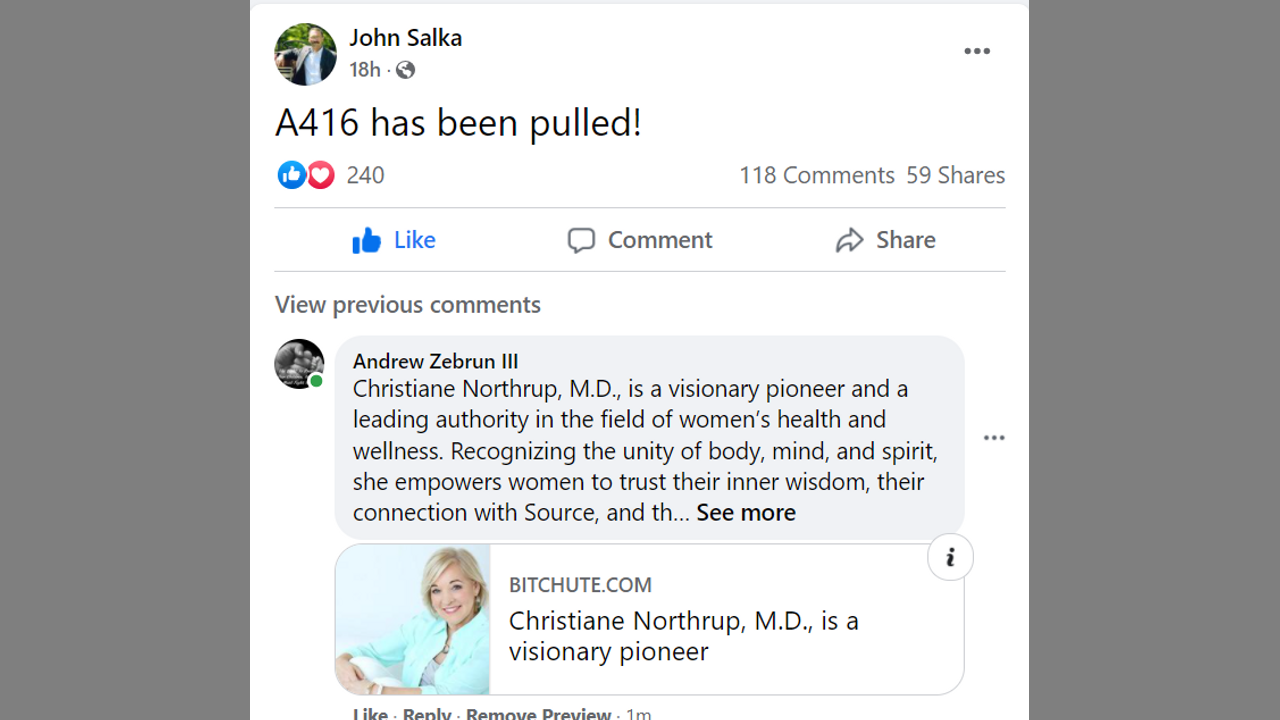
Task: Reply to Andrew Zebrun III's comment
Action: [x=427, y=713]
